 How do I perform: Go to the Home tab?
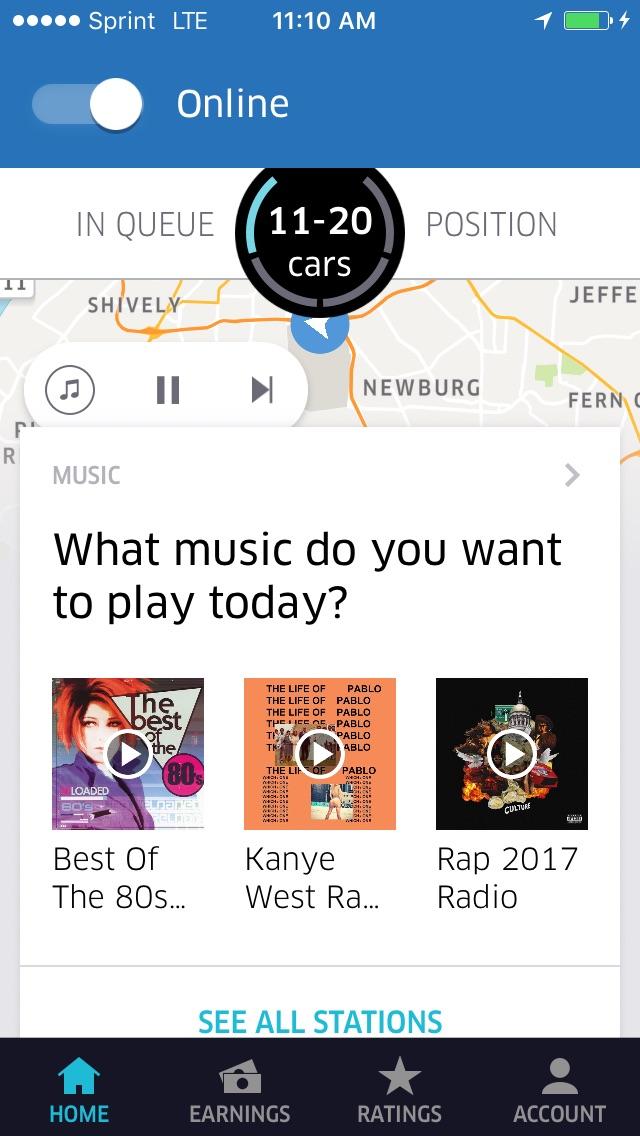coord(79,1090)
